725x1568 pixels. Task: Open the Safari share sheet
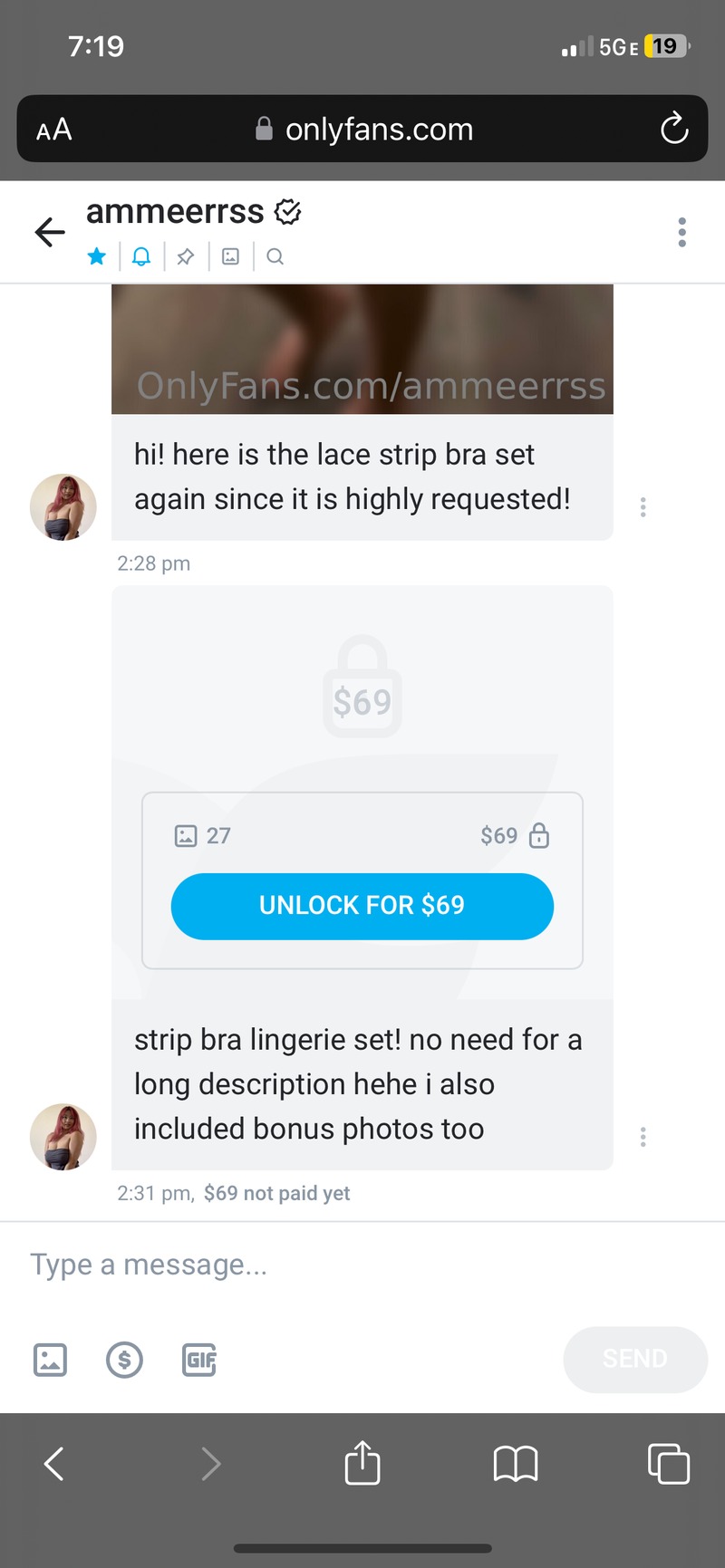point(362,1462)
